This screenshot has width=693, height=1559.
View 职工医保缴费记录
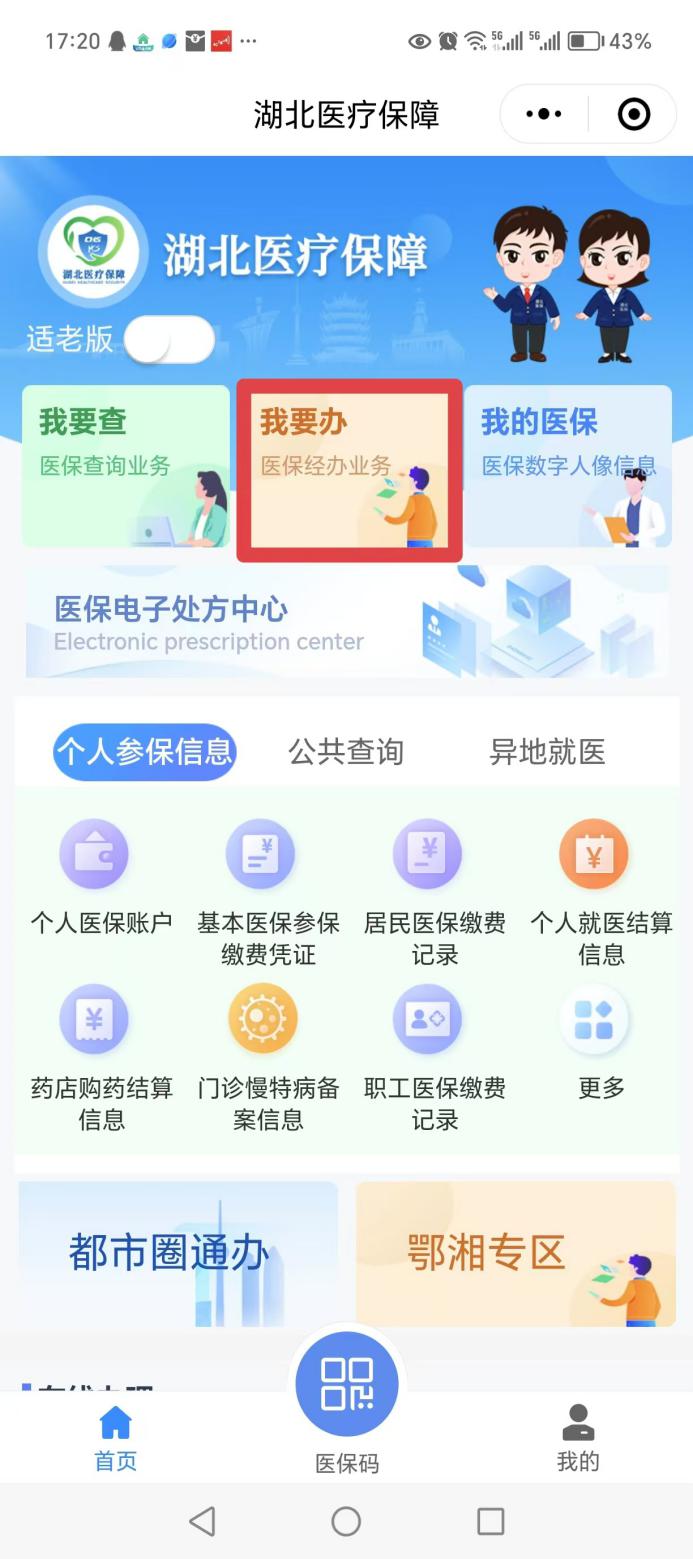tap(435, 1056)
